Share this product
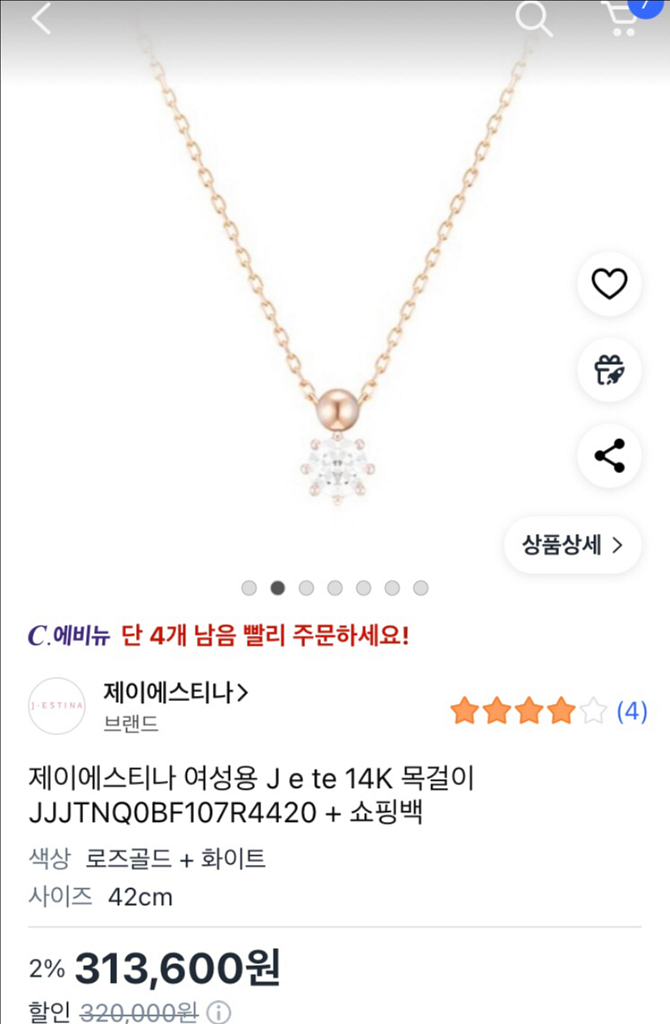670x1024 pixels. [609, 456]
